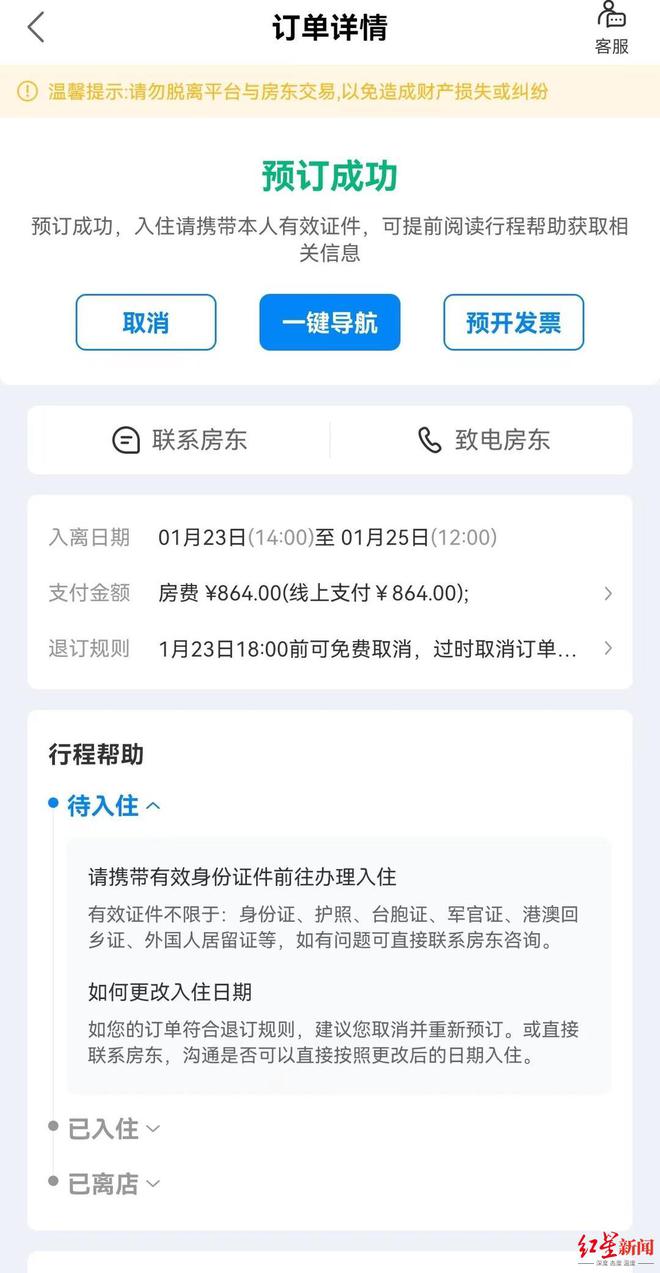The height and width of the screenshot is (1273, 660).
Task: Go back using the top-left arrow
Action: 36,27
